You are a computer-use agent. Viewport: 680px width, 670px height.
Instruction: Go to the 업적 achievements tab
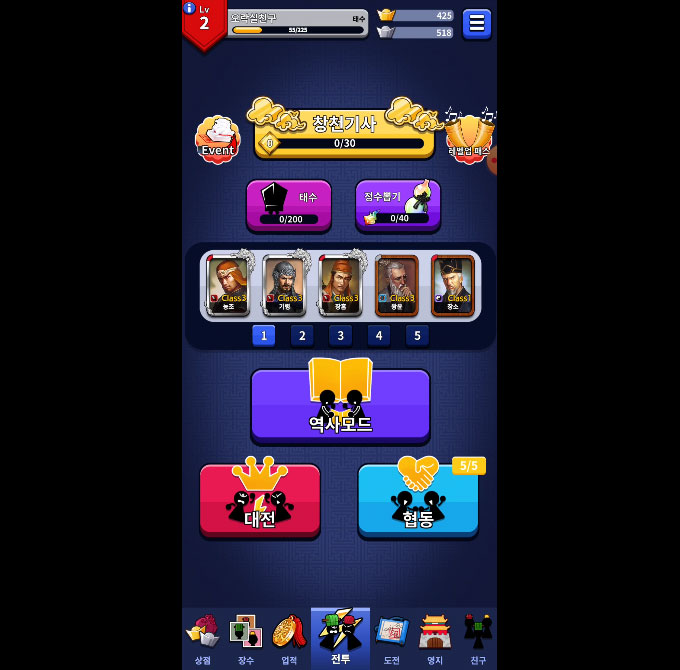click(289, 639)
